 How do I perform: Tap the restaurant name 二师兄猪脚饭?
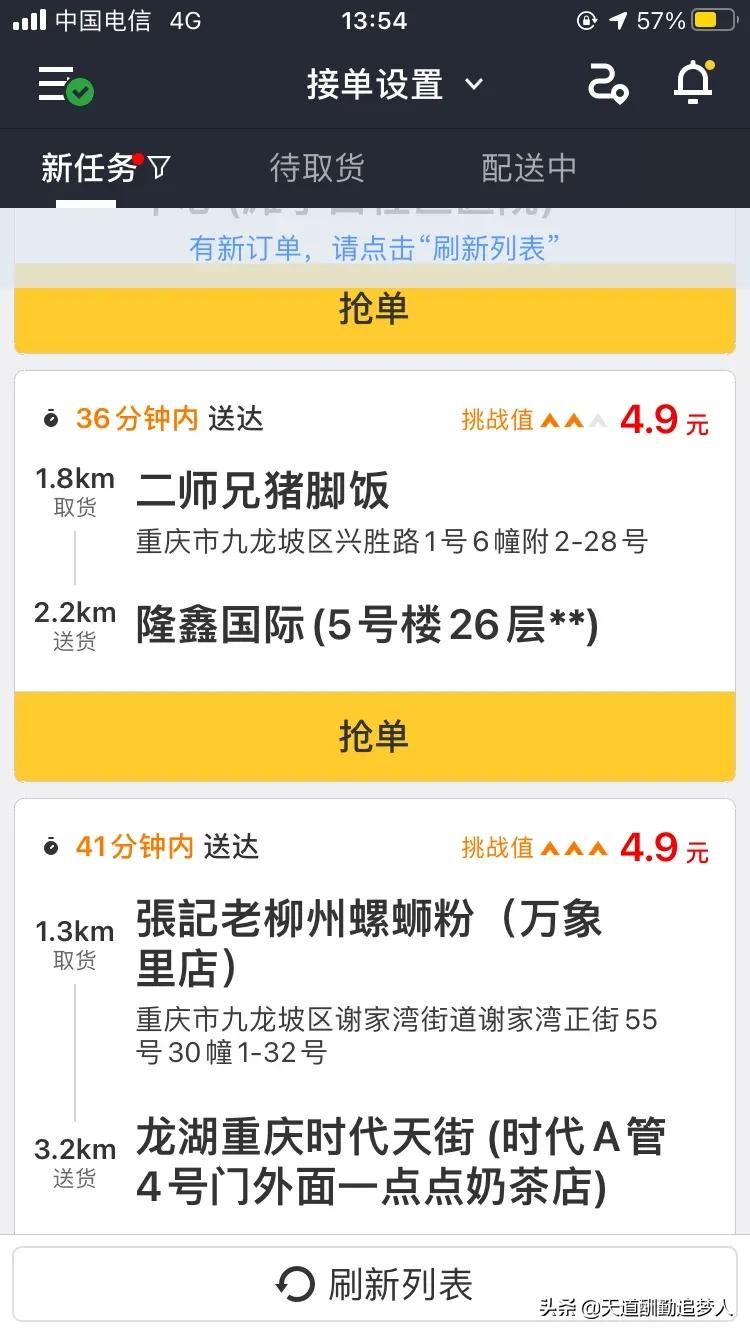point(260,492)
